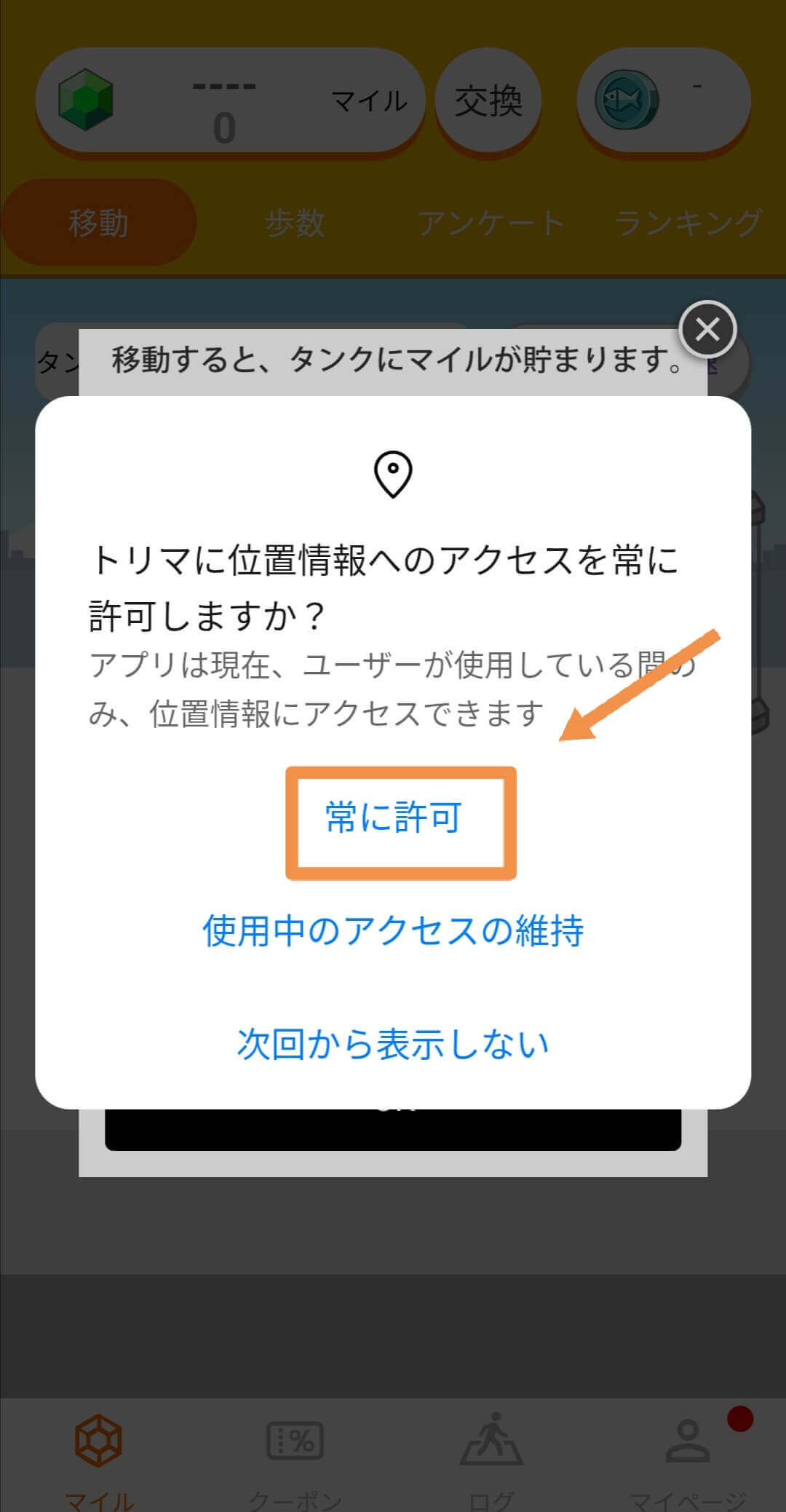Open the fish coin balance pill

click(x=663, y=101)
